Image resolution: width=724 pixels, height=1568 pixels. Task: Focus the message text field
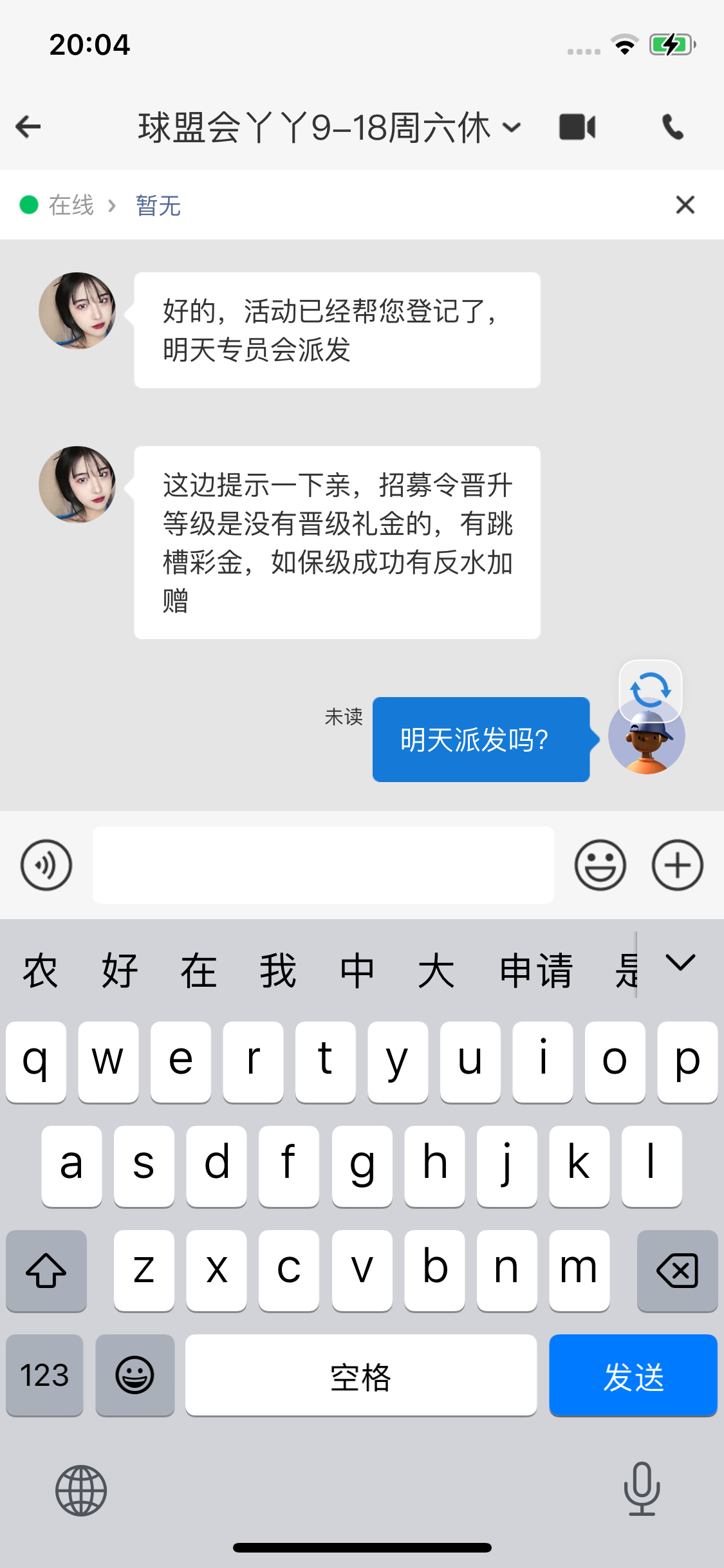(323, 865)
